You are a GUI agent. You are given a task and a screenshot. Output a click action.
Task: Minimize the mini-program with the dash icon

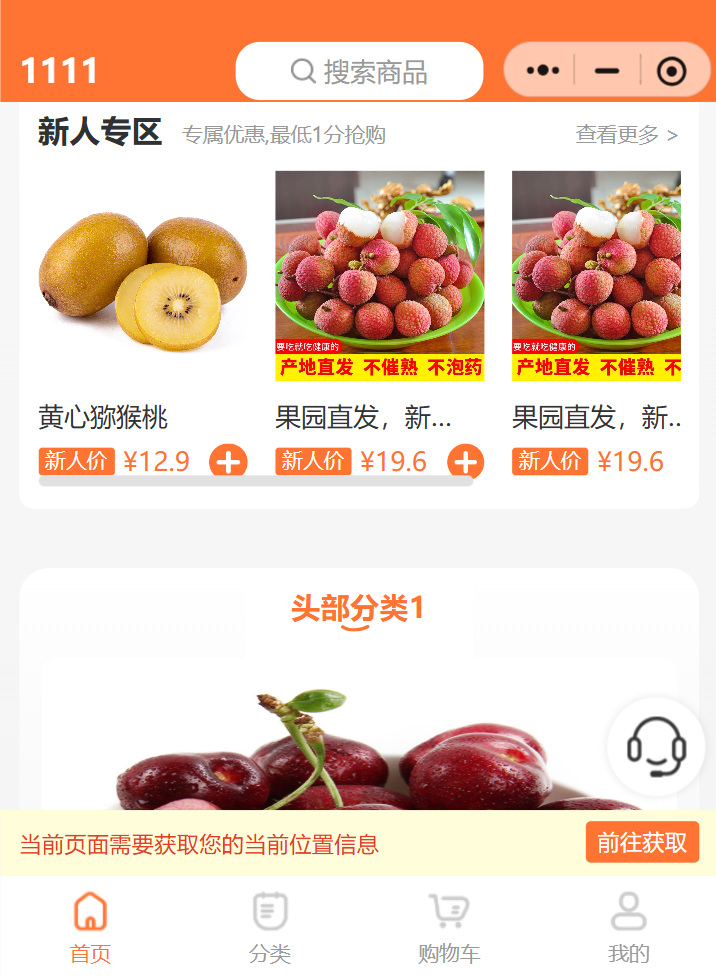click(x=607, y=71)
